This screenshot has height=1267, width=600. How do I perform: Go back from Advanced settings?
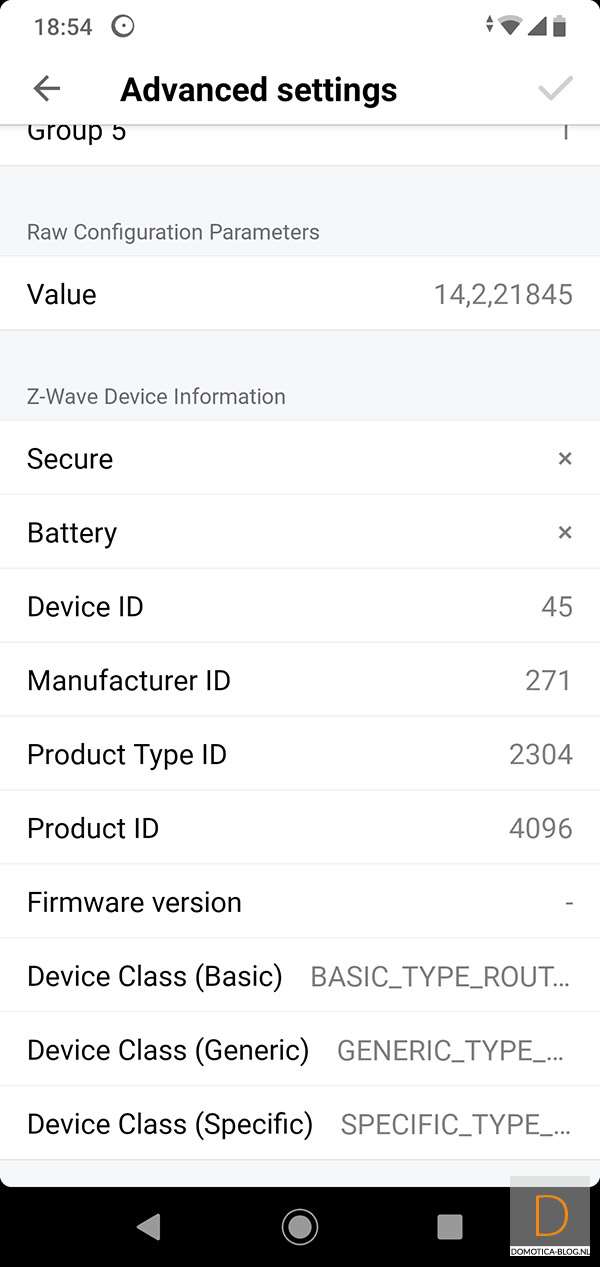(x=47, y=89)
